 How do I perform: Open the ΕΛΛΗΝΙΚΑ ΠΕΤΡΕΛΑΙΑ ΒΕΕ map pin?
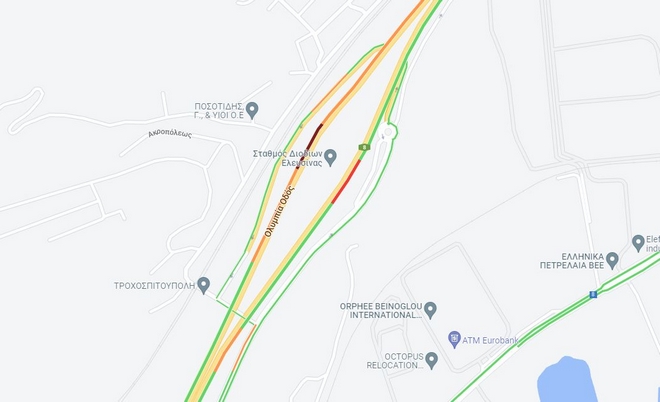point(612,260)
